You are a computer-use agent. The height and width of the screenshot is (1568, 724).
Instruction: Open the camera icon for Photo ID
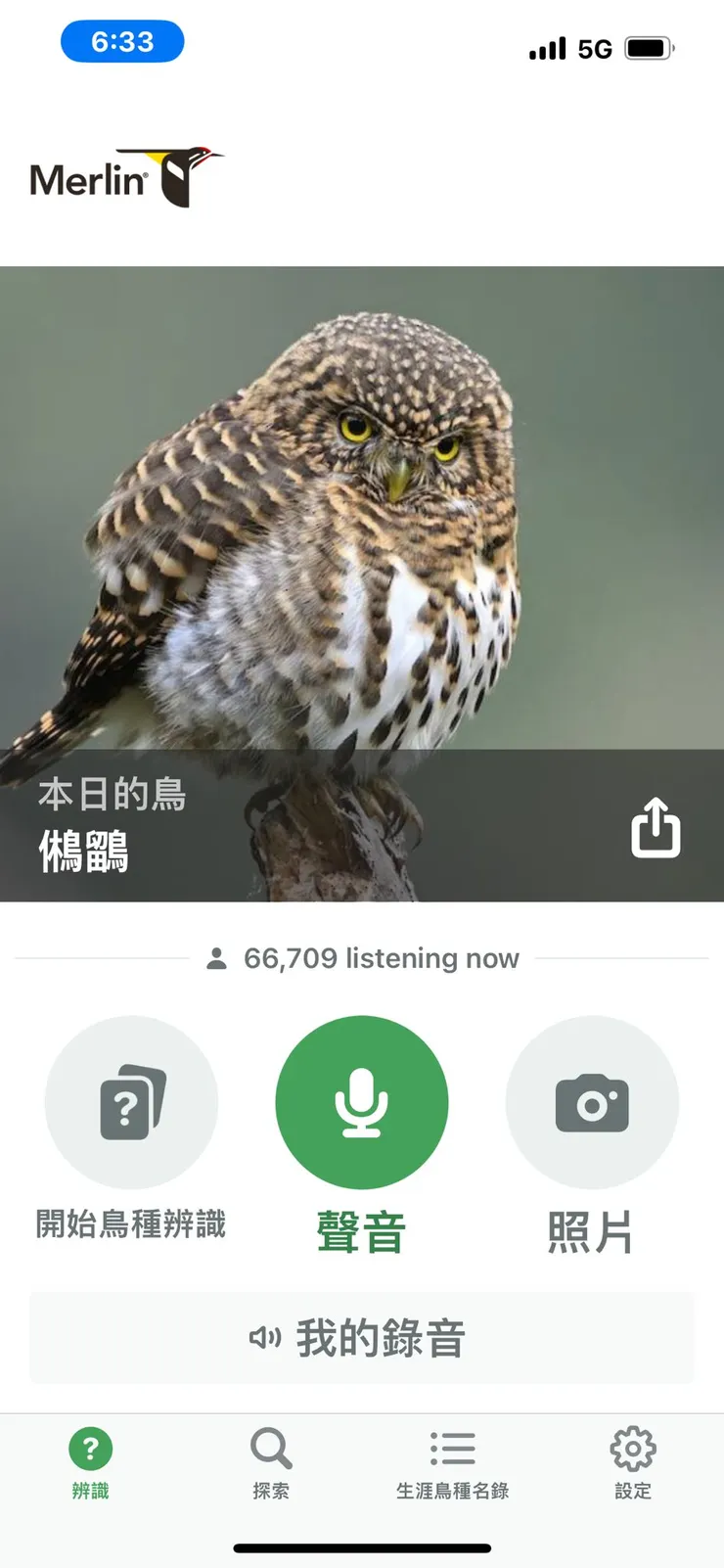pos(592,1101)
